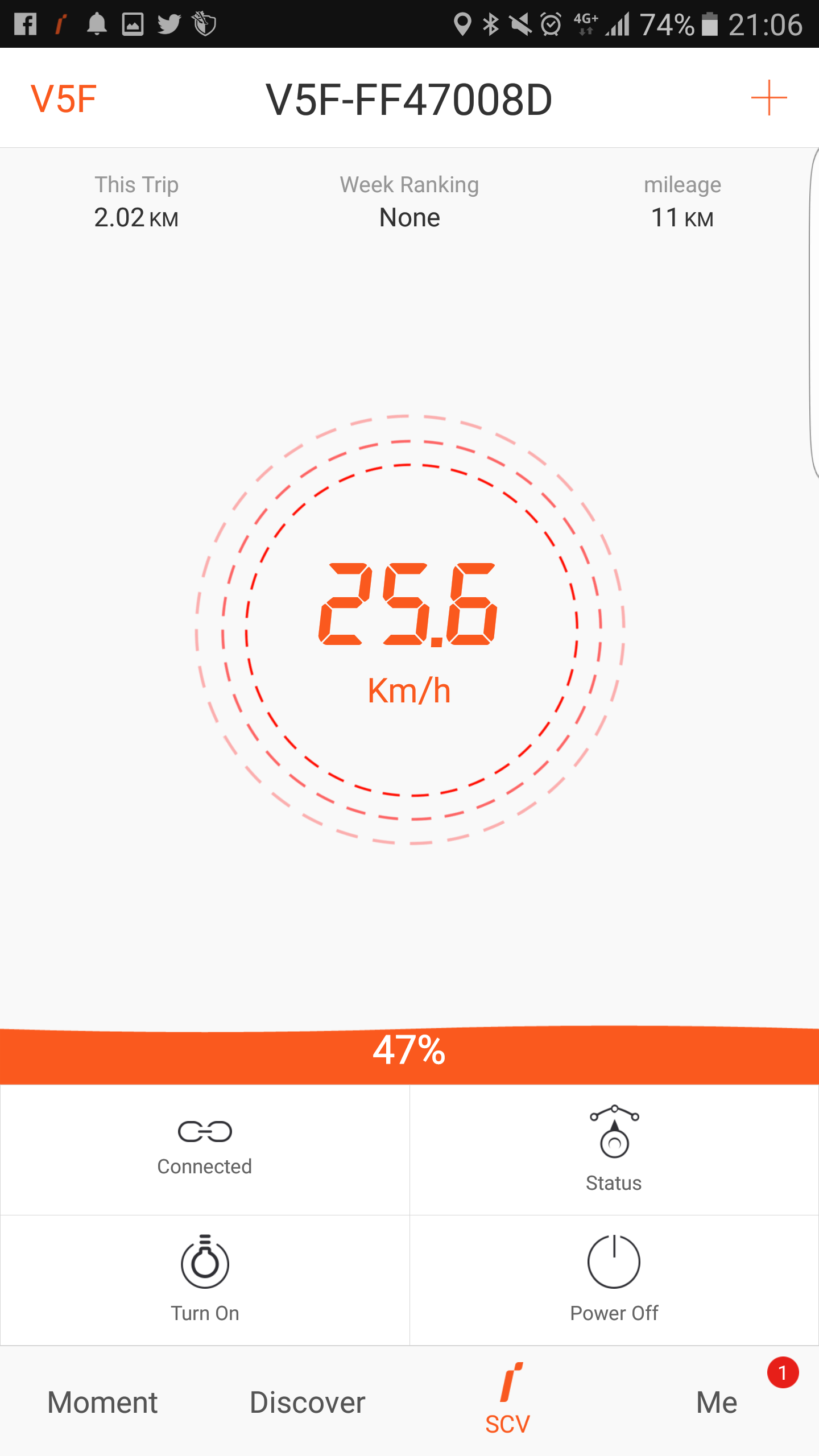Viewport: 819px width, 1456px height.
Task: Switch to the Discover tab
Action: pyautogui.click(x=307, y=1402)
